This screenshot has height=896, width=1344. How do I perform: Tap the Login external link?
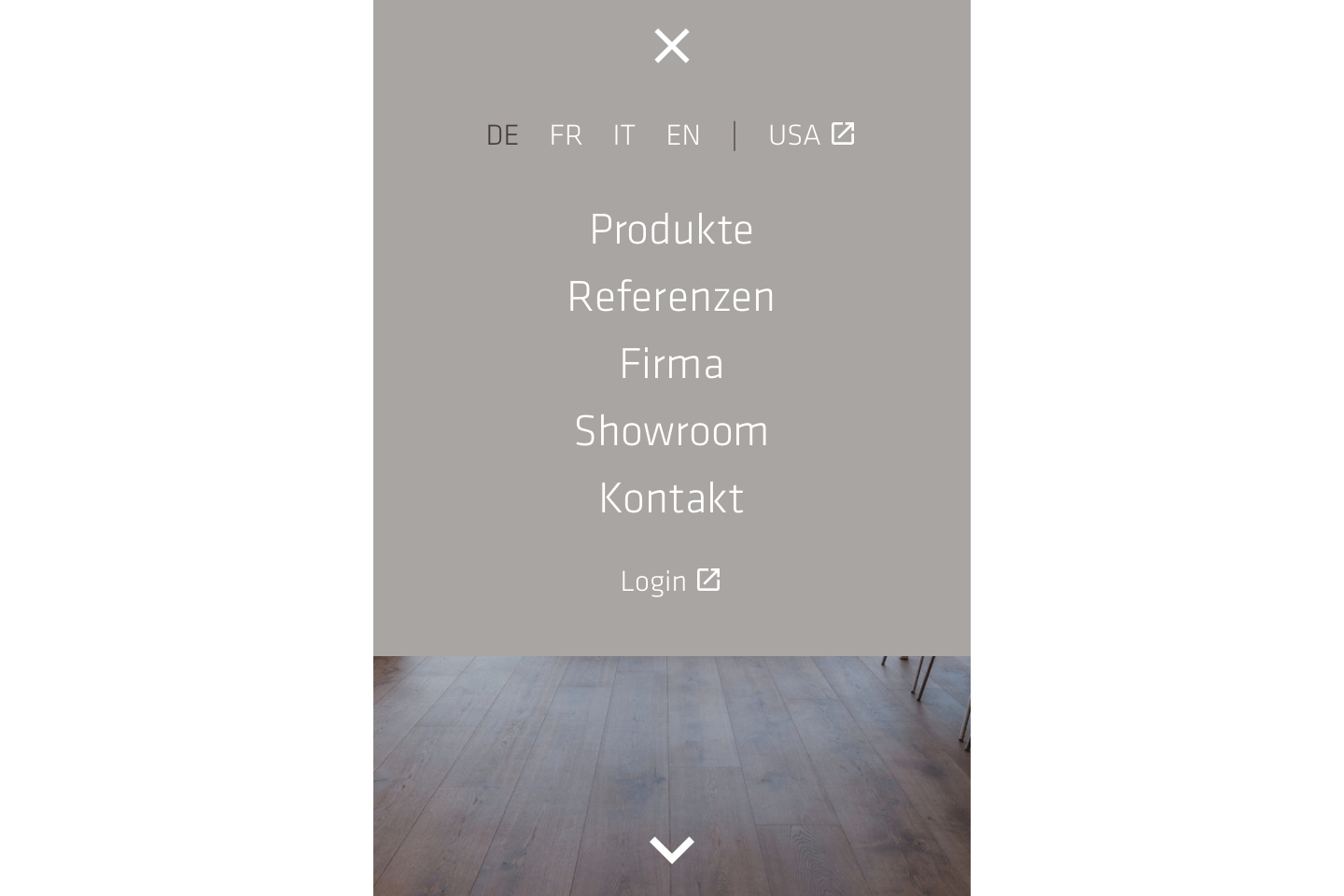point(670,581)
